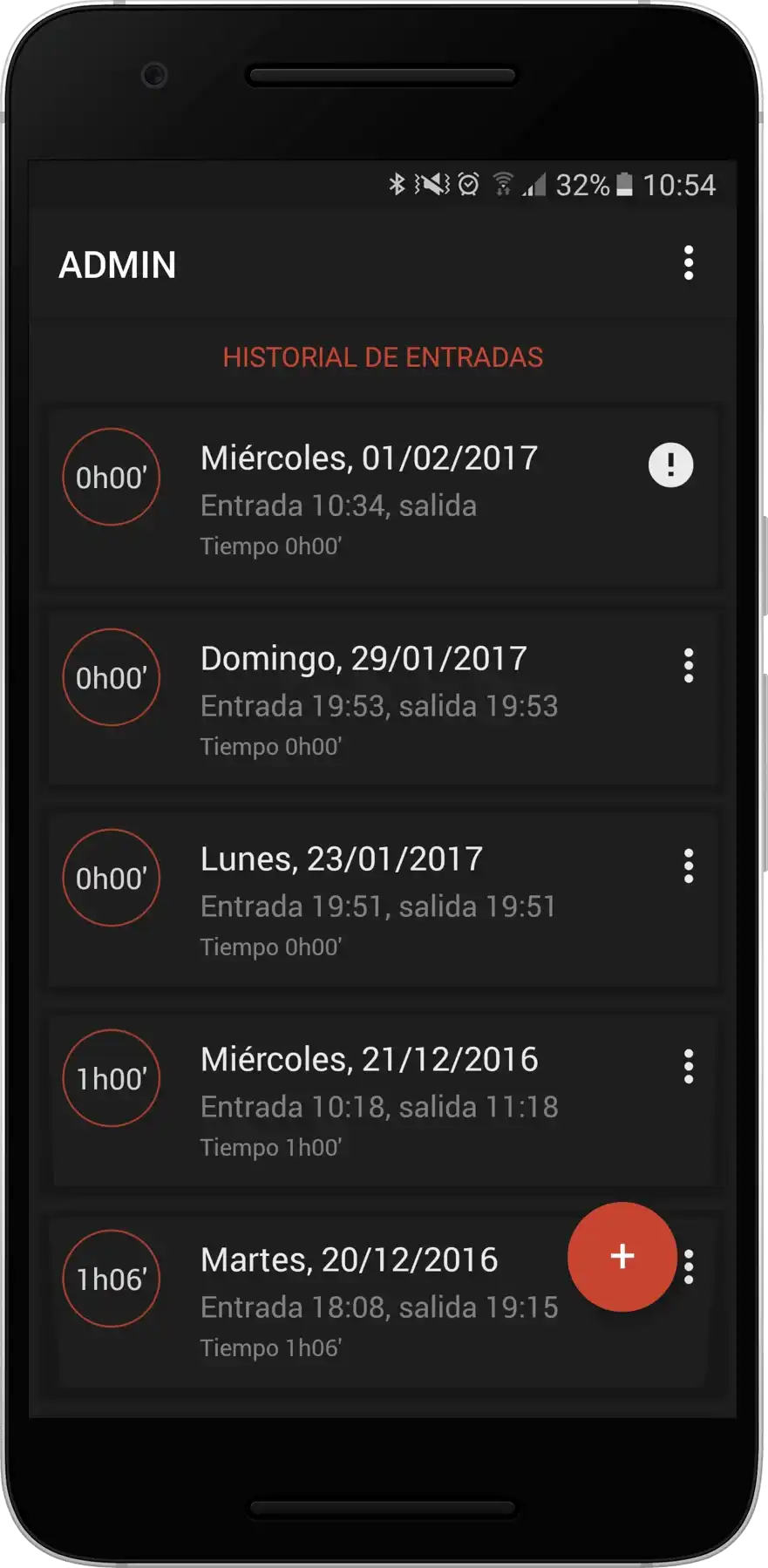The height and width of the screenshot is (1568, 768).
Task: Tap the warning icon on Miércoles, 01/02/2017
Action: [x=670, y=465]
